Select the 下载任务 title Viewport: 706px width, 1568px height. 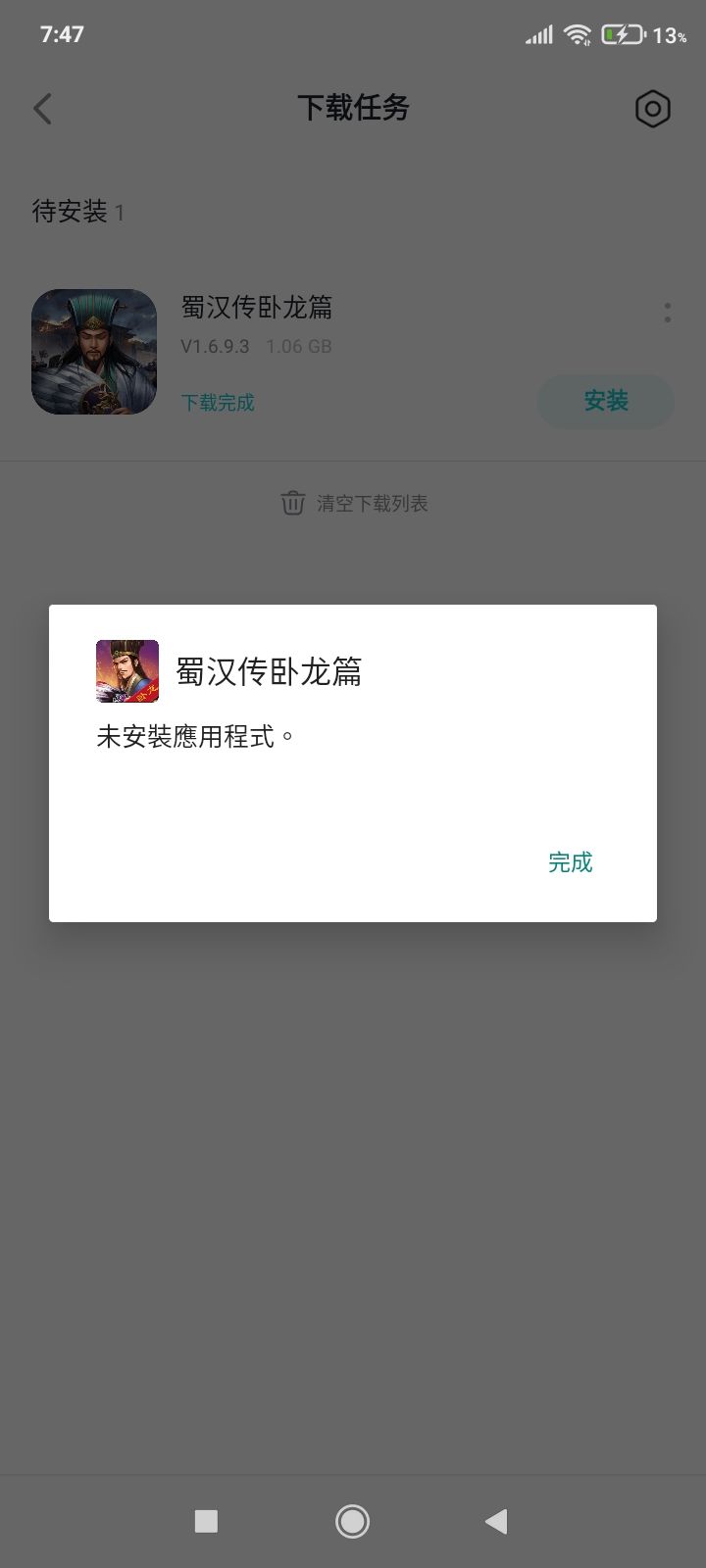pos(352,109)
